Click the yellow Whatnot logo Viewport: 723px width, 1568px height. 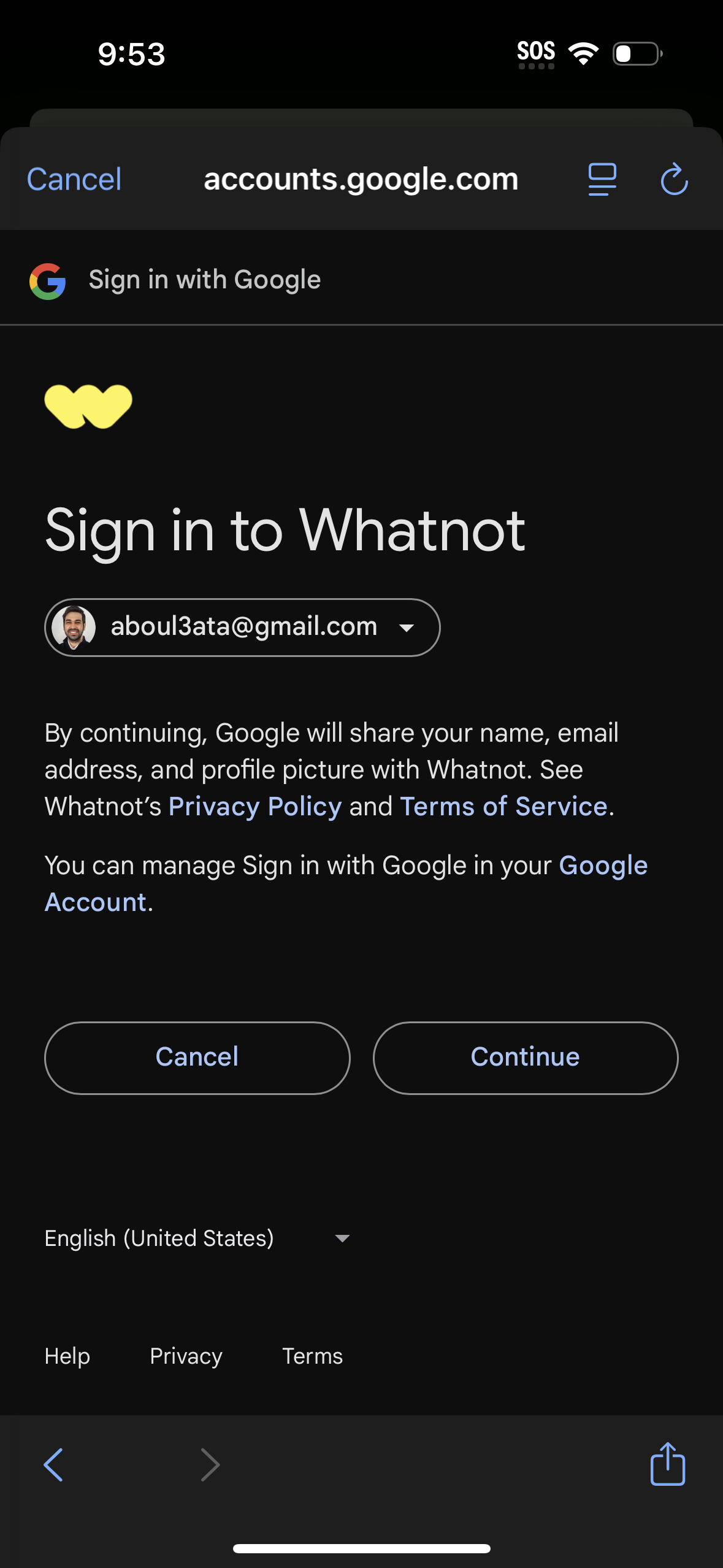pyautogui.click(x=89, y=404)
